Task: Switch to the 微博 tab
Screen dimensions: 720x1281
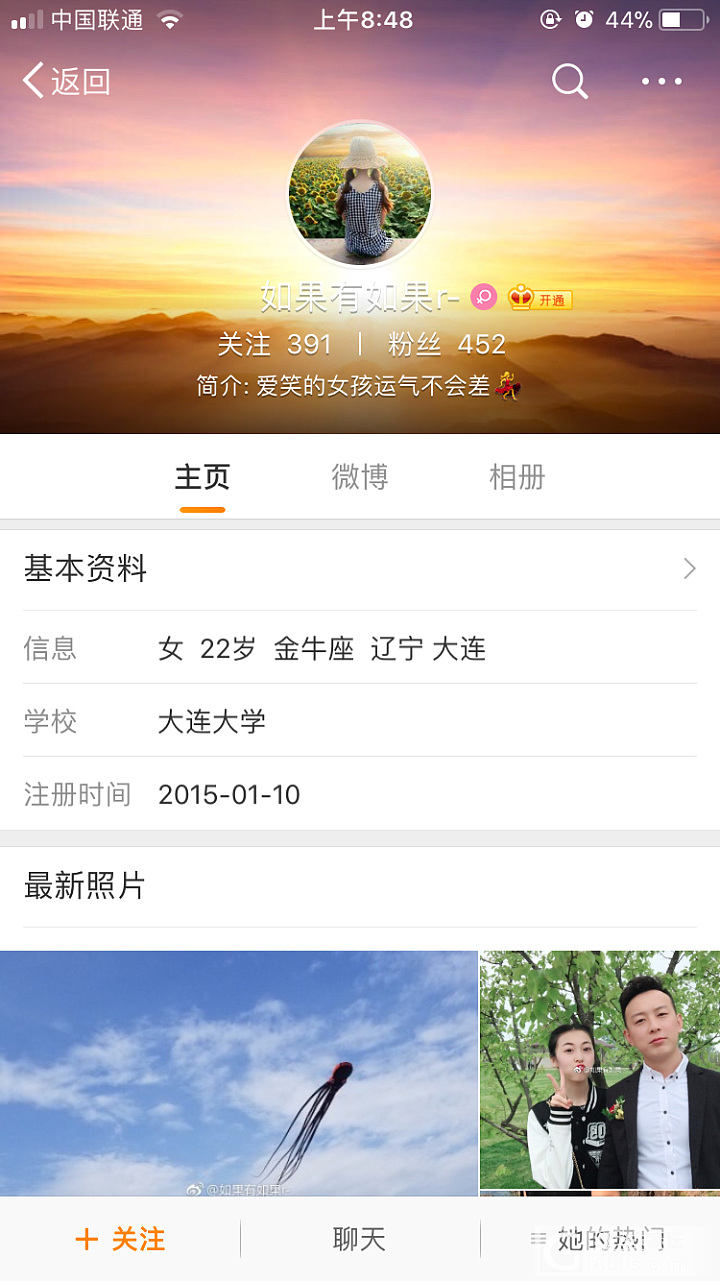Action: pos(360,477)
